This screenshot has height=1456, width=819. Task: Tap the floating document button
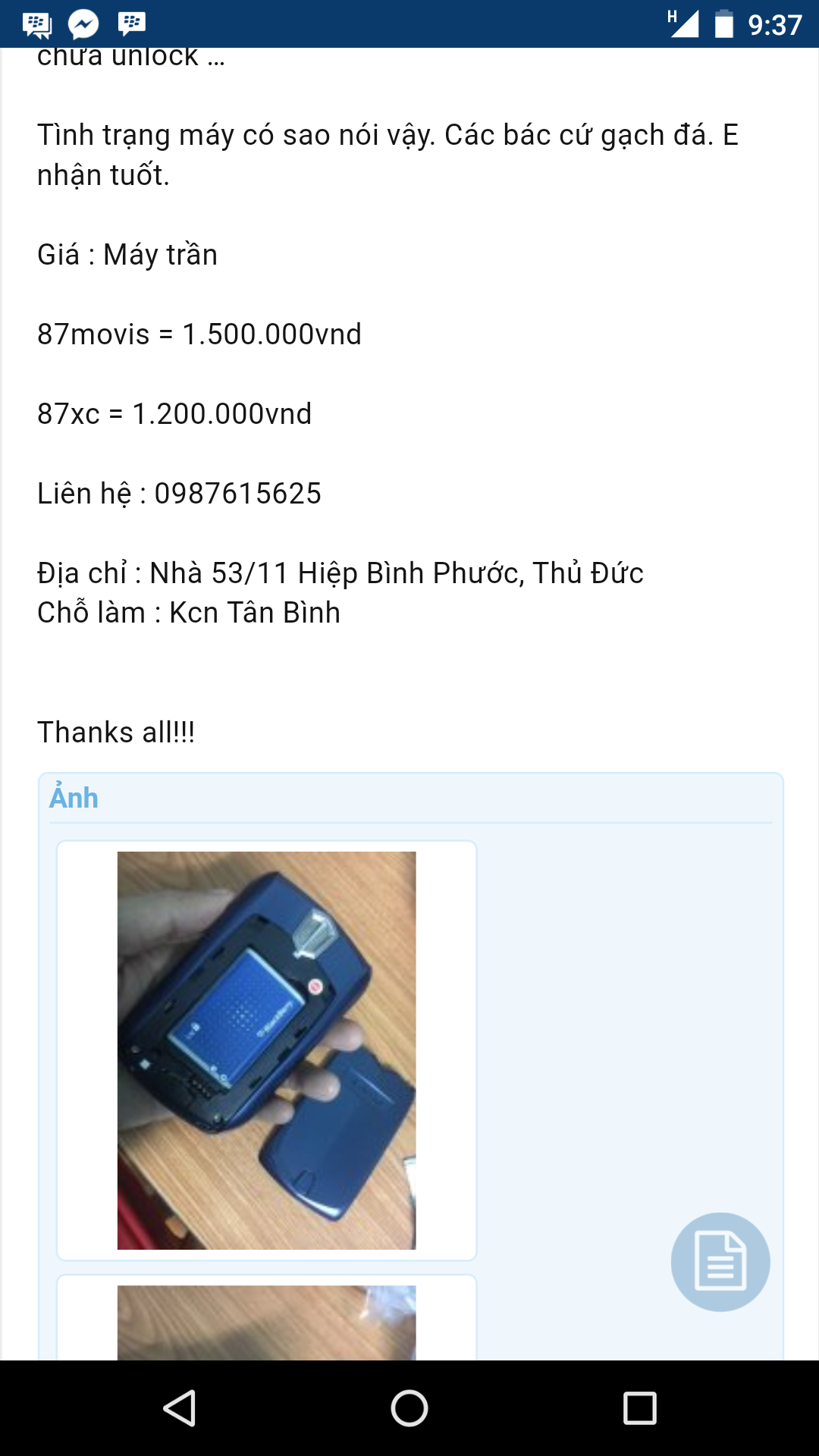point(720,1262)
